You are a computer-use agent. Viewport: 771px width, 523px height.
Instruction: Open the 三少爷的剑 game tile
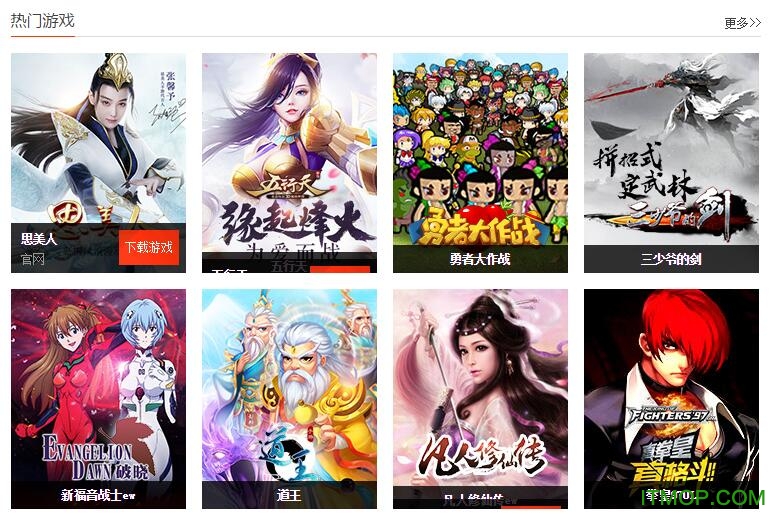point(671,150)
